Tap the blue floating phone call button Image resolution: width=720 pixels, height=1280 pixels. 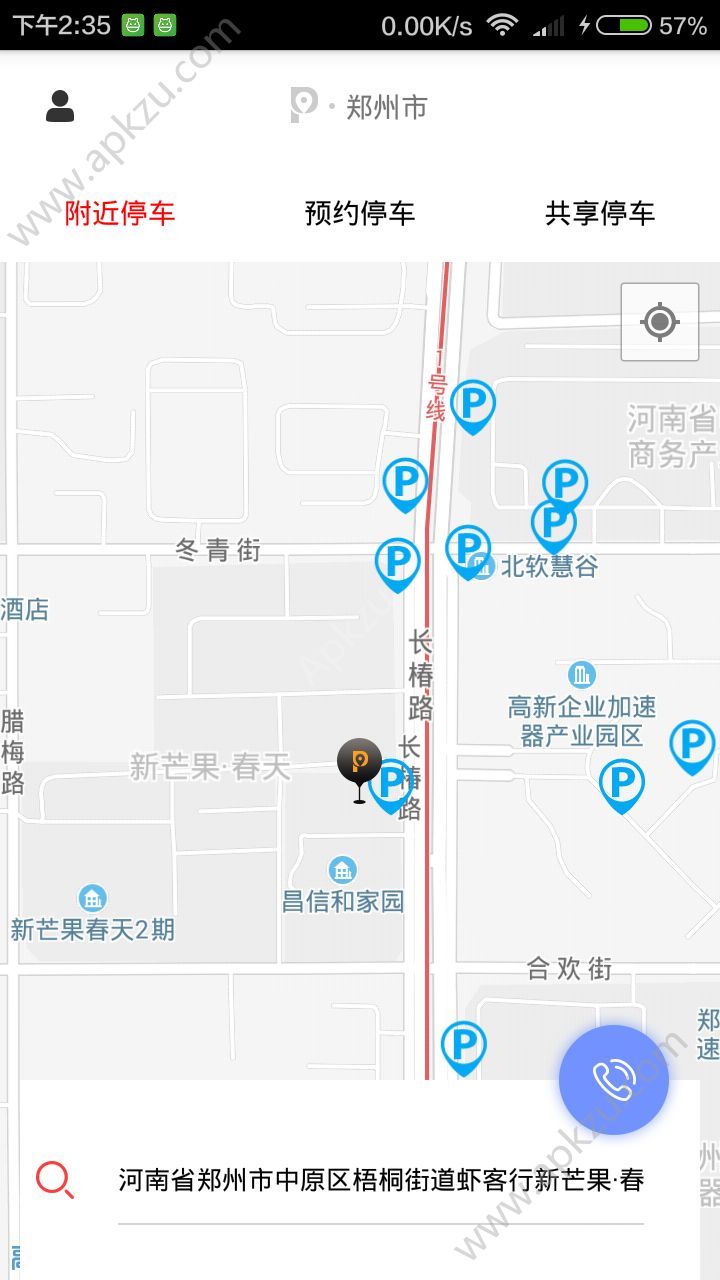point(614,1080)
